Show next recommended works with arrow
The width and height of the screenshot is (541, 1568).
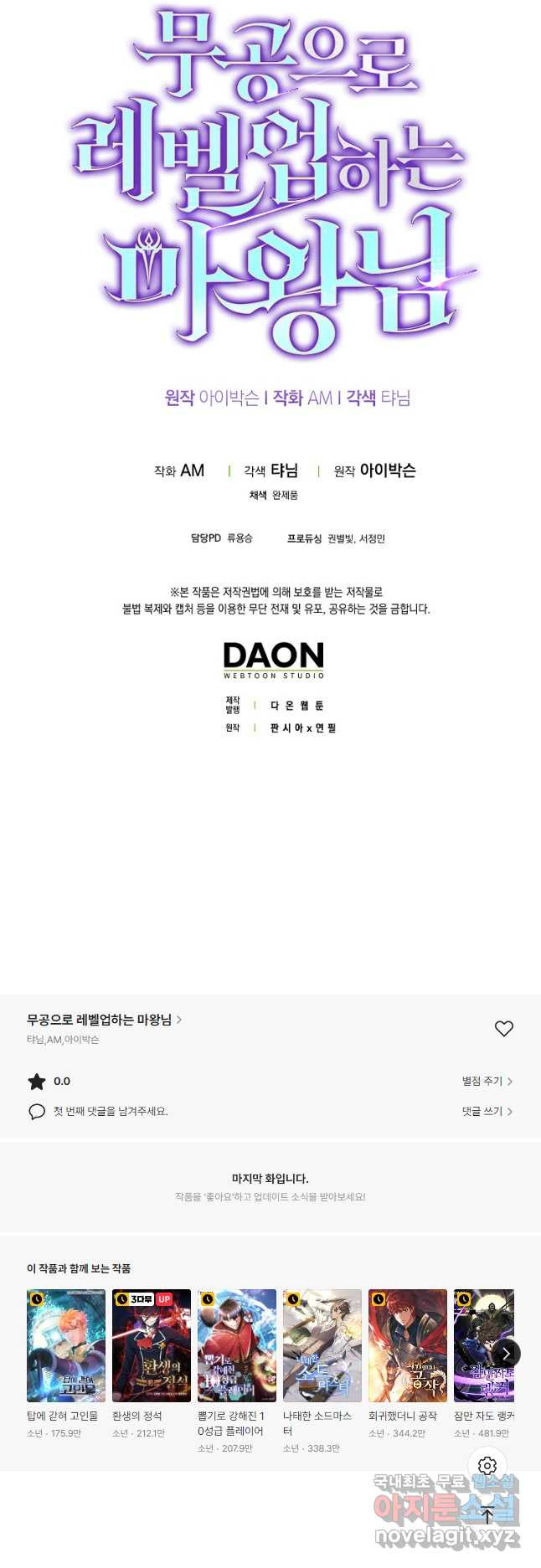tap(506, 1353)
